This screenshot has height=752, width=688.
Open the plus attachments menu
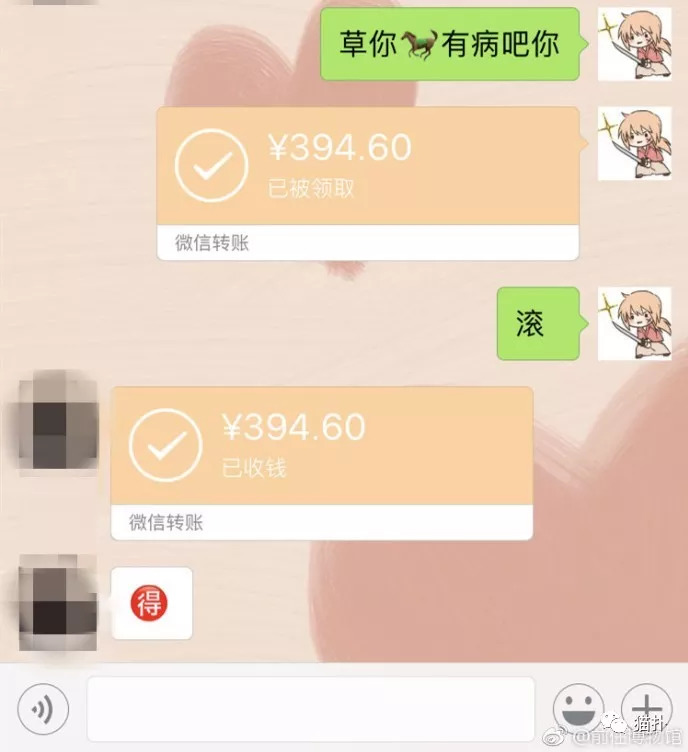click(646, 710)
